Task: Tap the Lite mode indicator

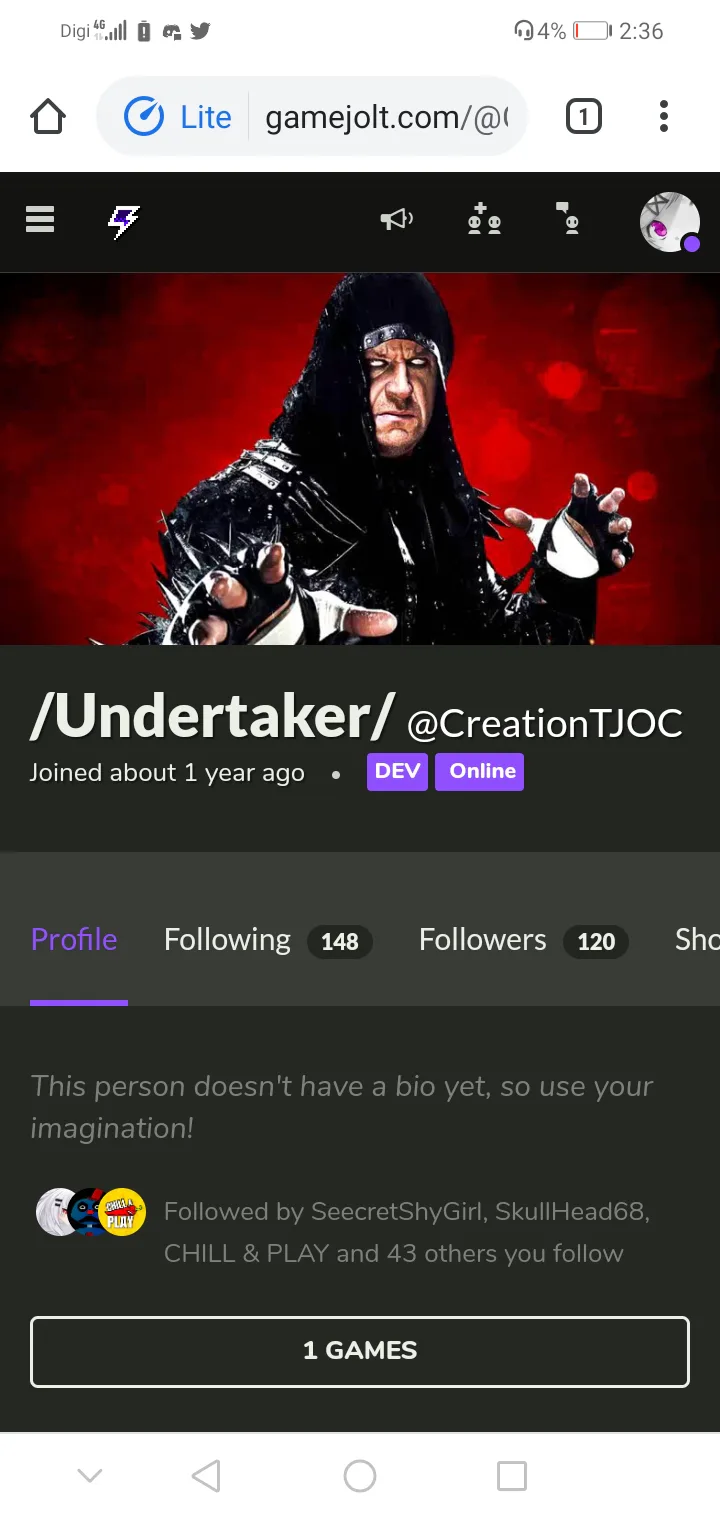Action: 178,118
